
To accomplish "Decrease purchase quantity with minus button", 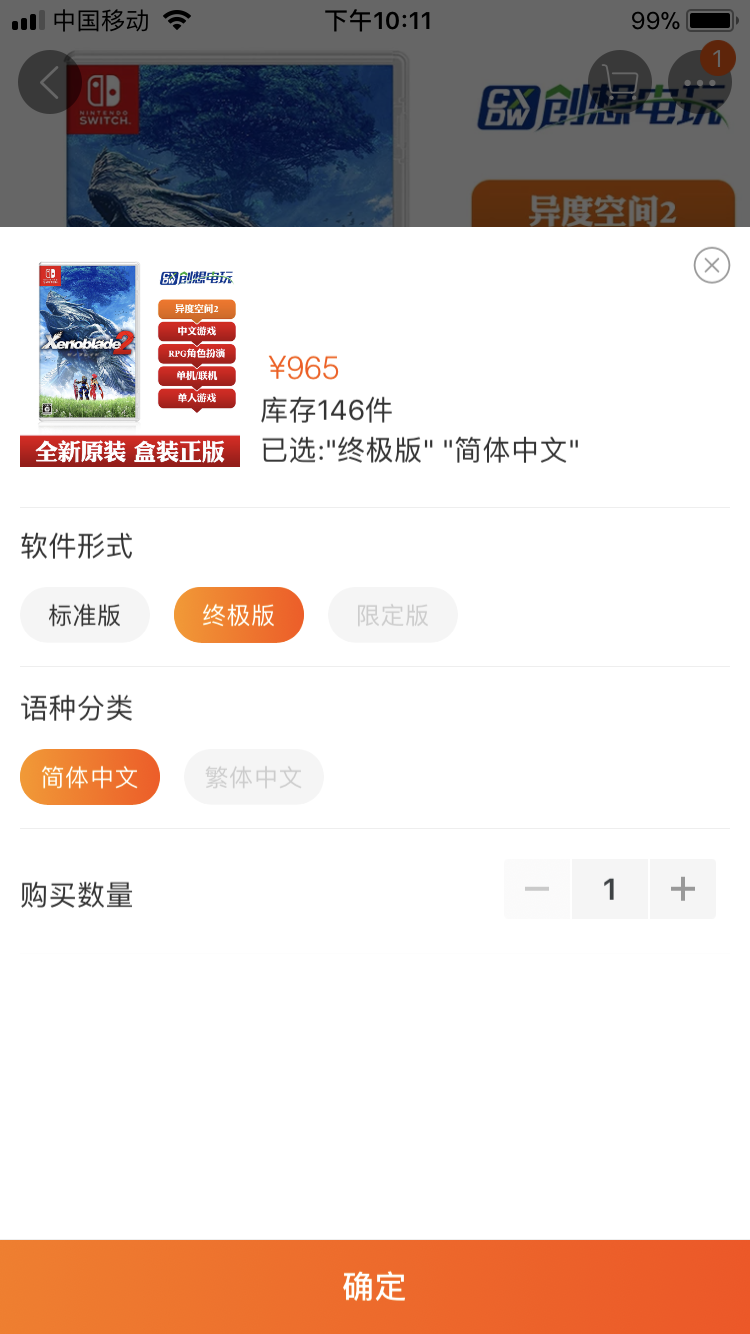I will pyautogui.click(x=537, y=889).
